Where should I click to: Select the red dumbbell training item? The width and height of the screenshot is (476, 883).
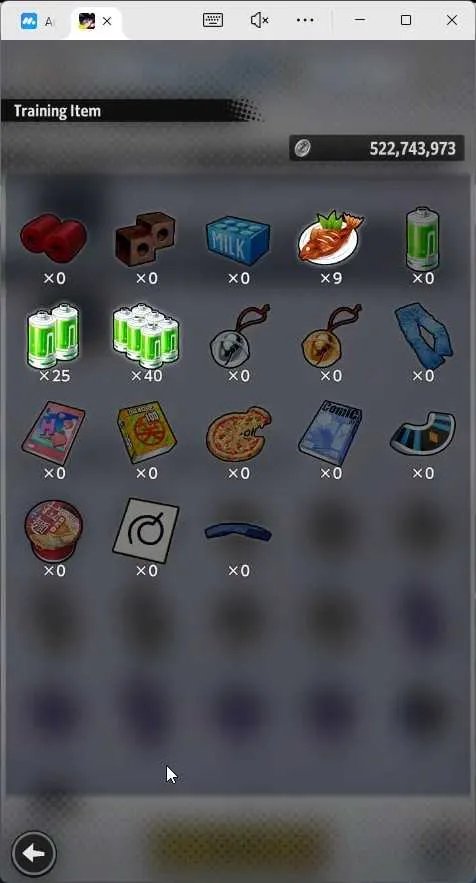pos(54,238)
